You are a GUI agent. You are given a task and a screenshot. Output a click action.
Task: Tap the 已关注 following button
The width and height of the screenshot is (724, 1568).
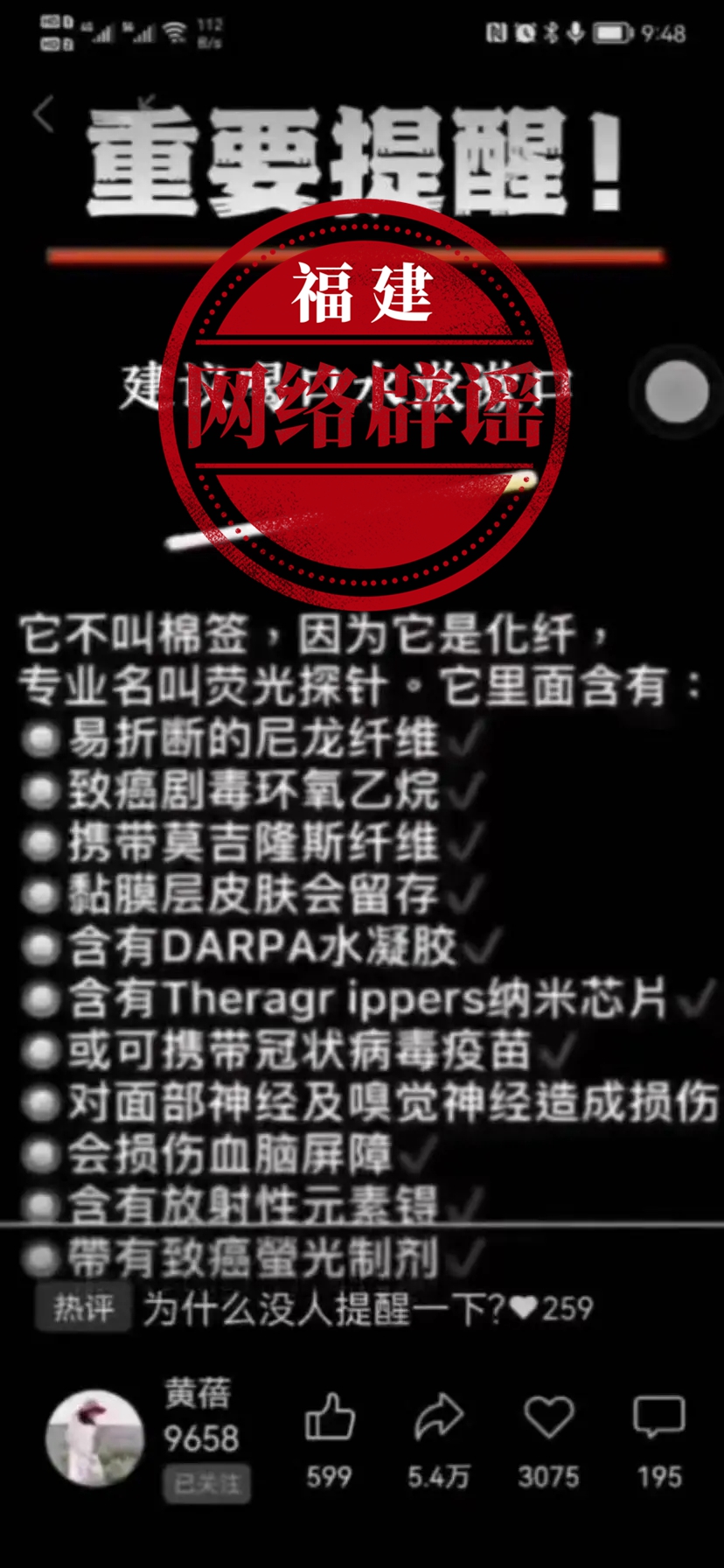pyautogui.click(x=206, y=1483)
